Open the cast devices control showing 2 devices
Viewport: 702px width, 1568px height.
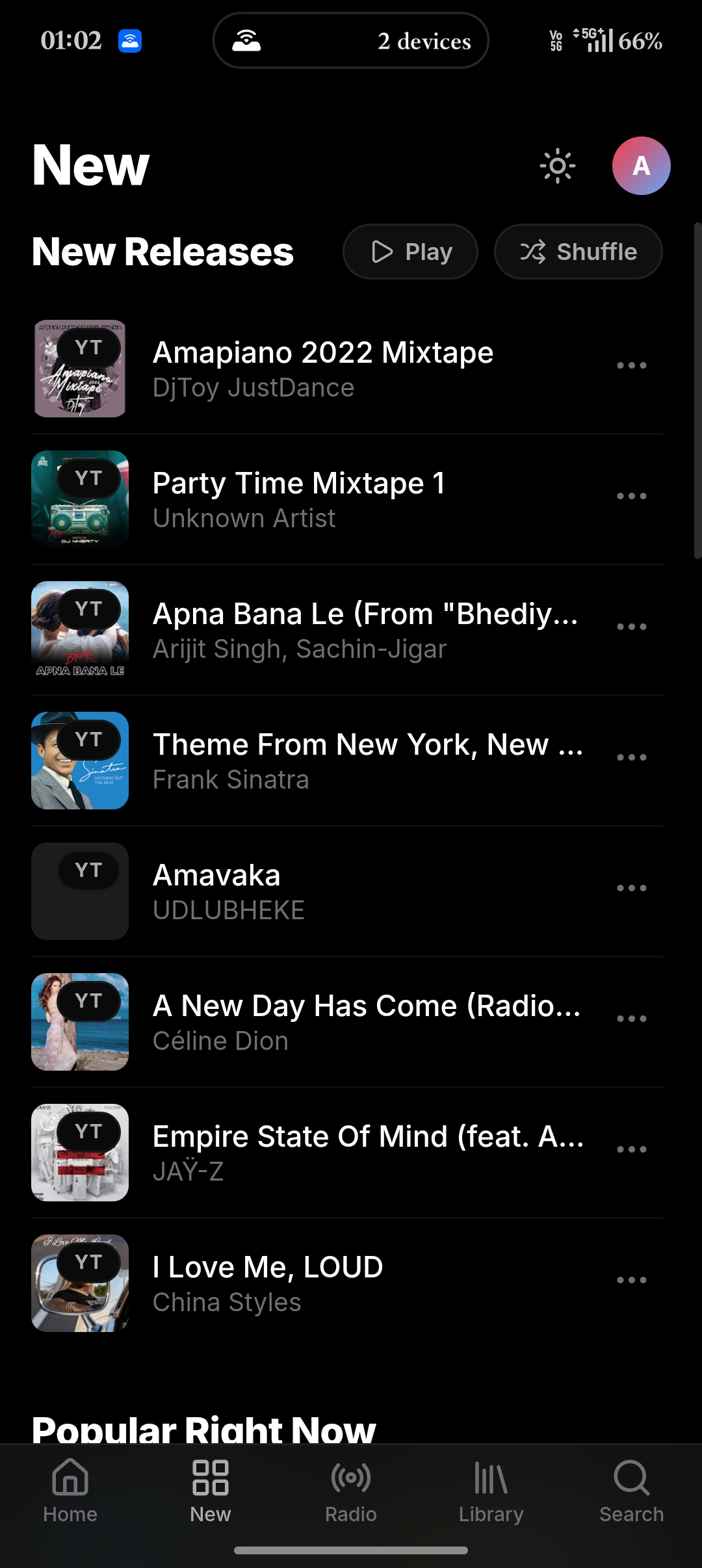[351, 41]
